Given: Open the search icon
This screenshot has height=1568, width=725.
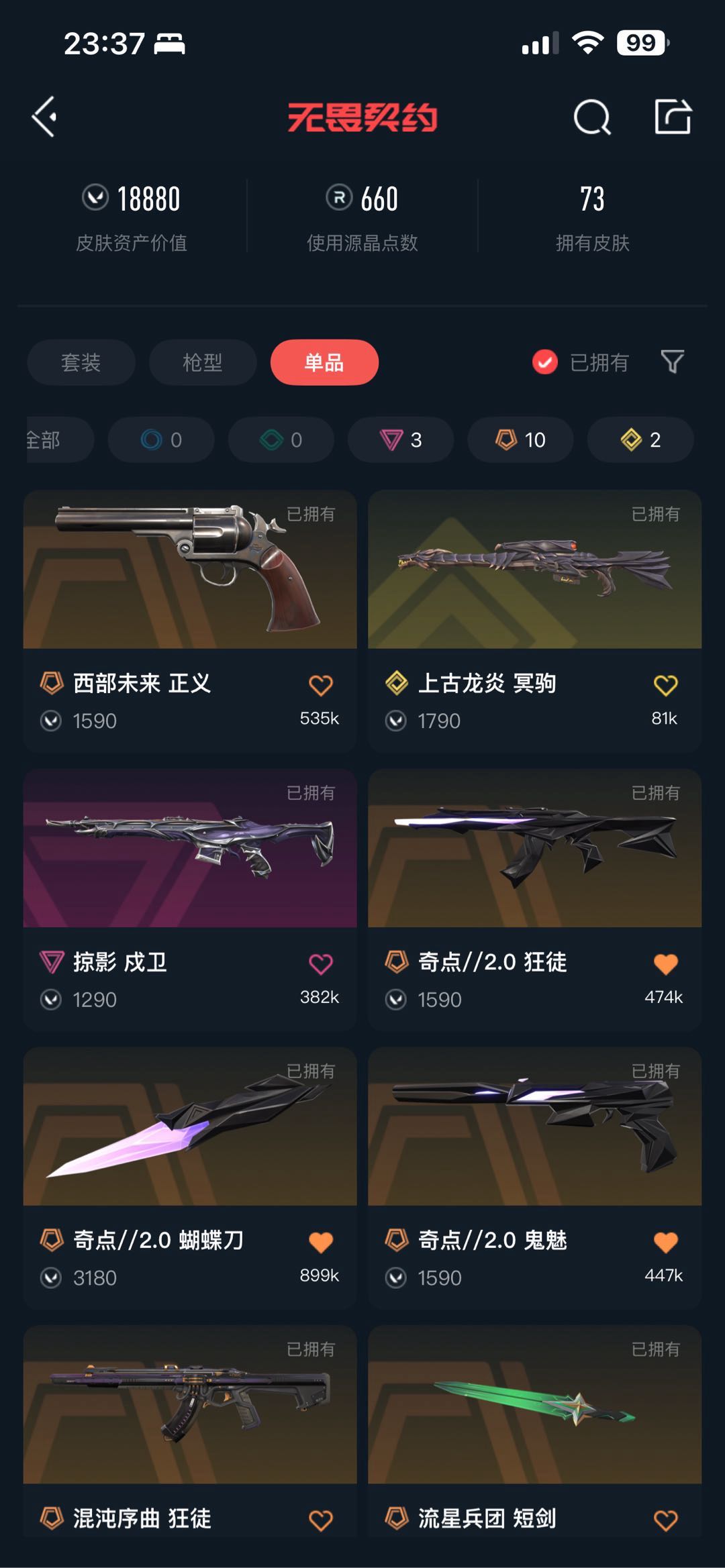Looking at the screenshot, I should pos(591,118).
